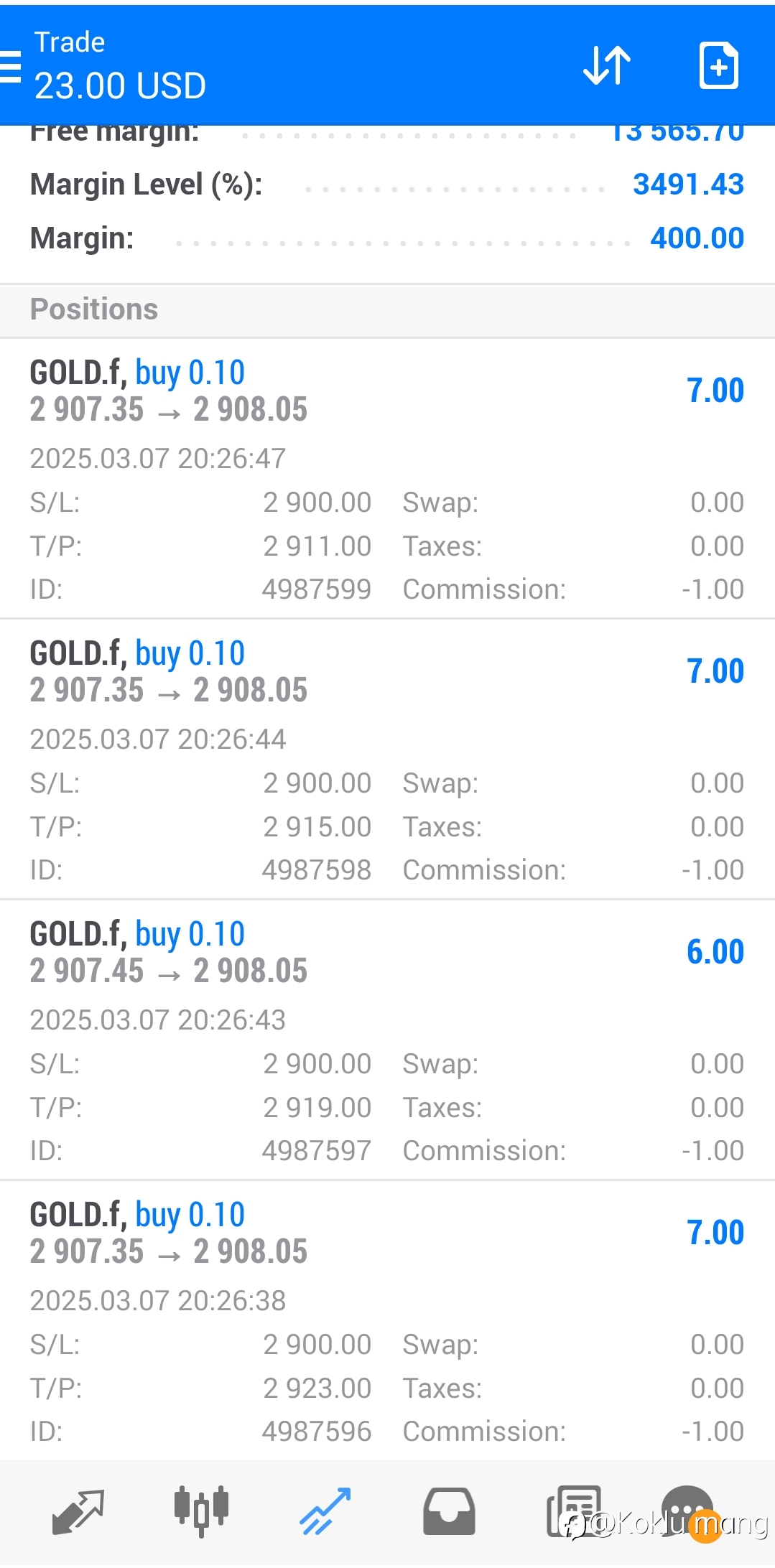The image size is (775, 1568).
Task: Open the News tab
Action: 573,1511
